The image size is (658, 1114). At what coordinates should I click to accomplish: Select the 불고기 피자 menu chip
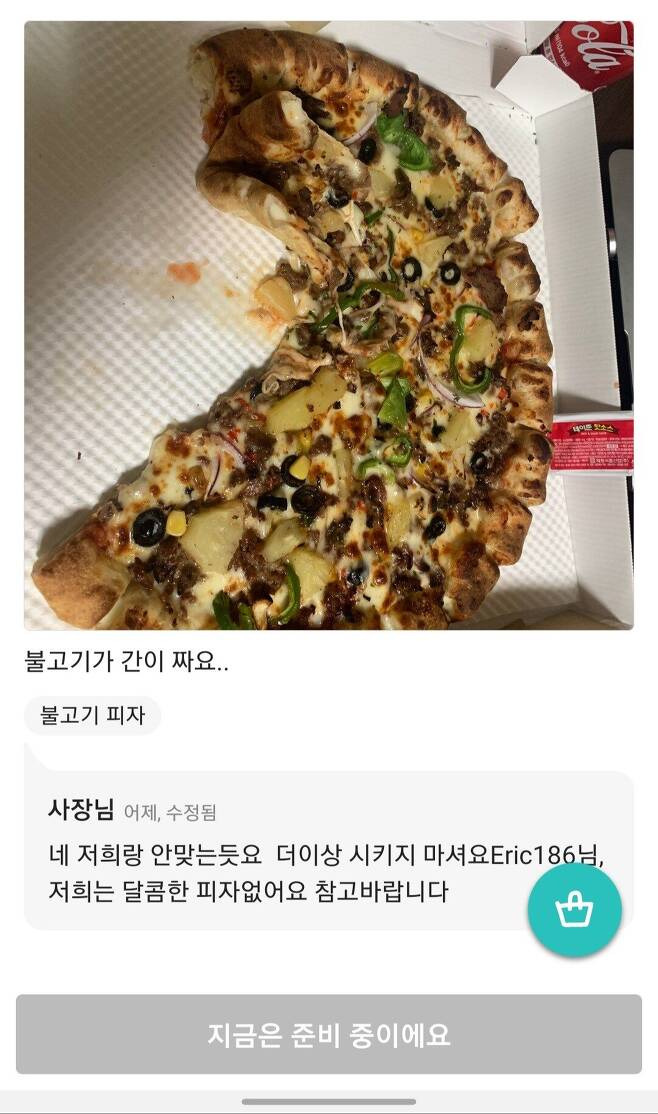[92, 715]
